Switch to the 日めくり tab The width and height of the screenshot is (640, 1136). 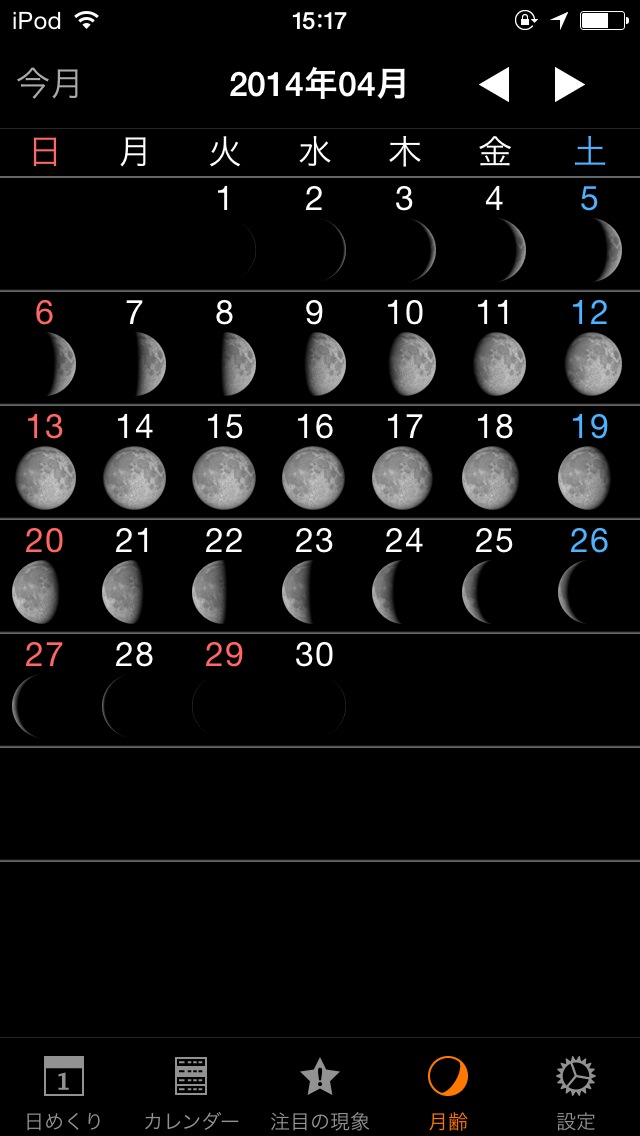click(64, 1090)
